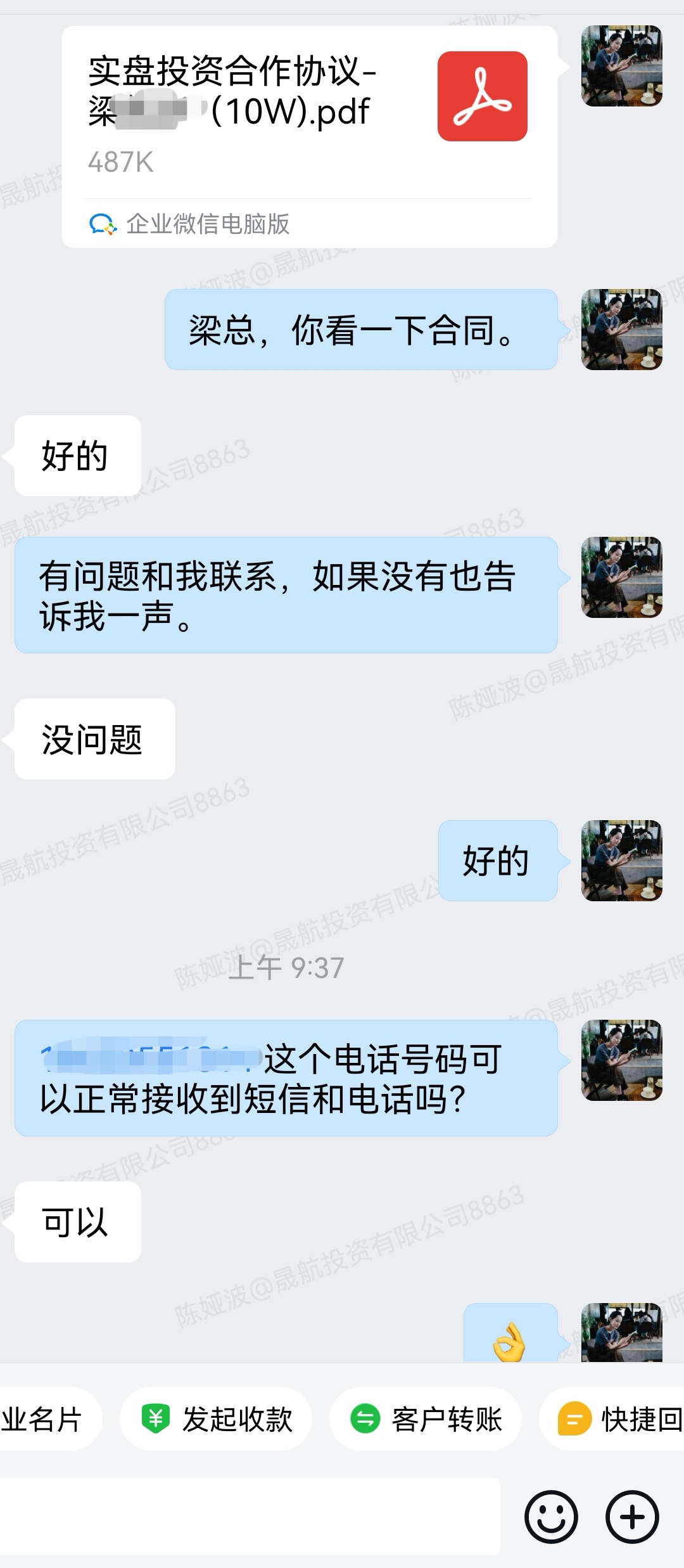Tap the 发起收款 chip
The height and width of the screenshot is (1568, 684).
[217, 1419]
